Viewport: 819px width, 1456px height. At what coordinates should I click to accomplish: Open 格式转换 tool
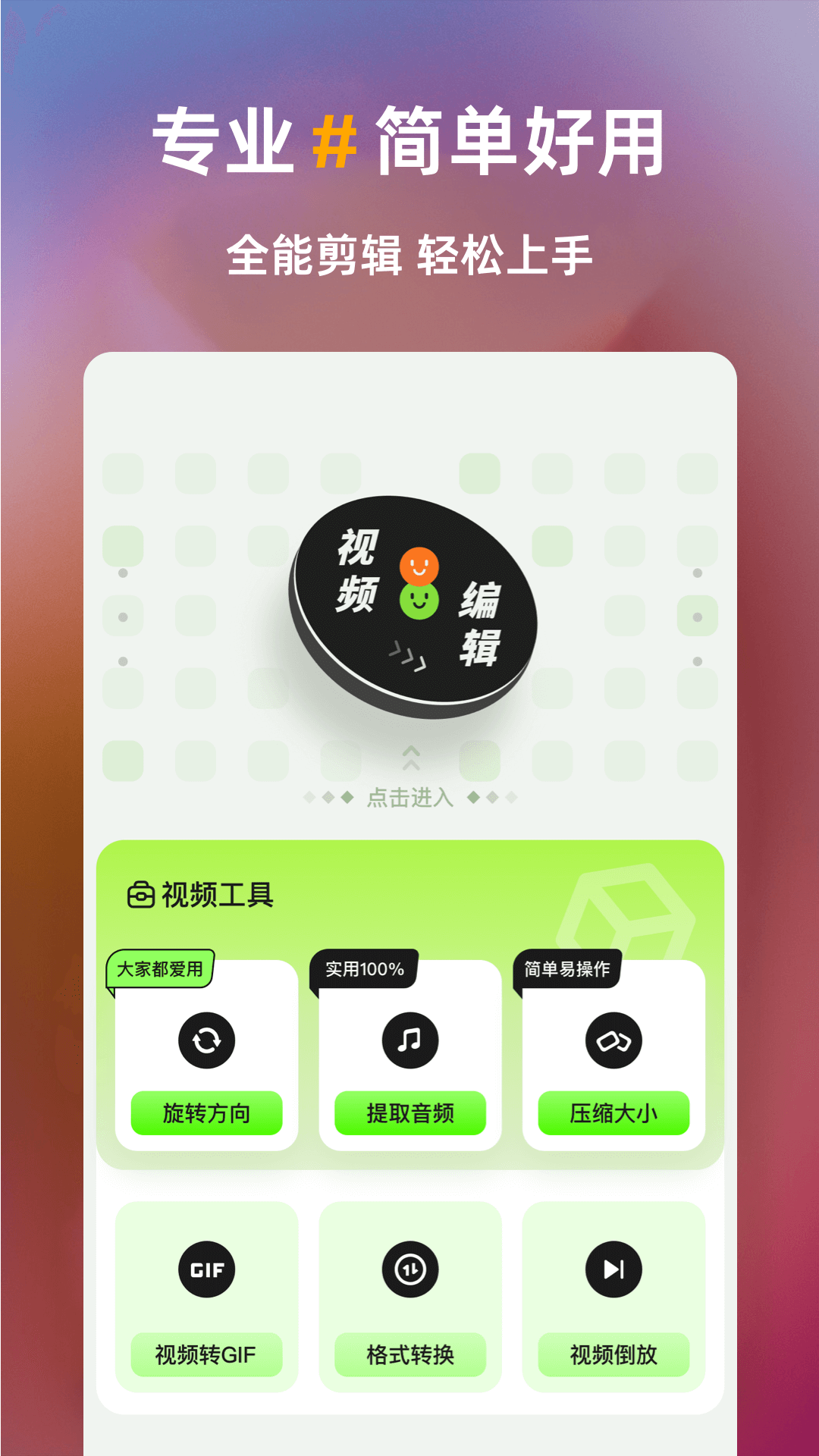click(x=409, y=1355)
